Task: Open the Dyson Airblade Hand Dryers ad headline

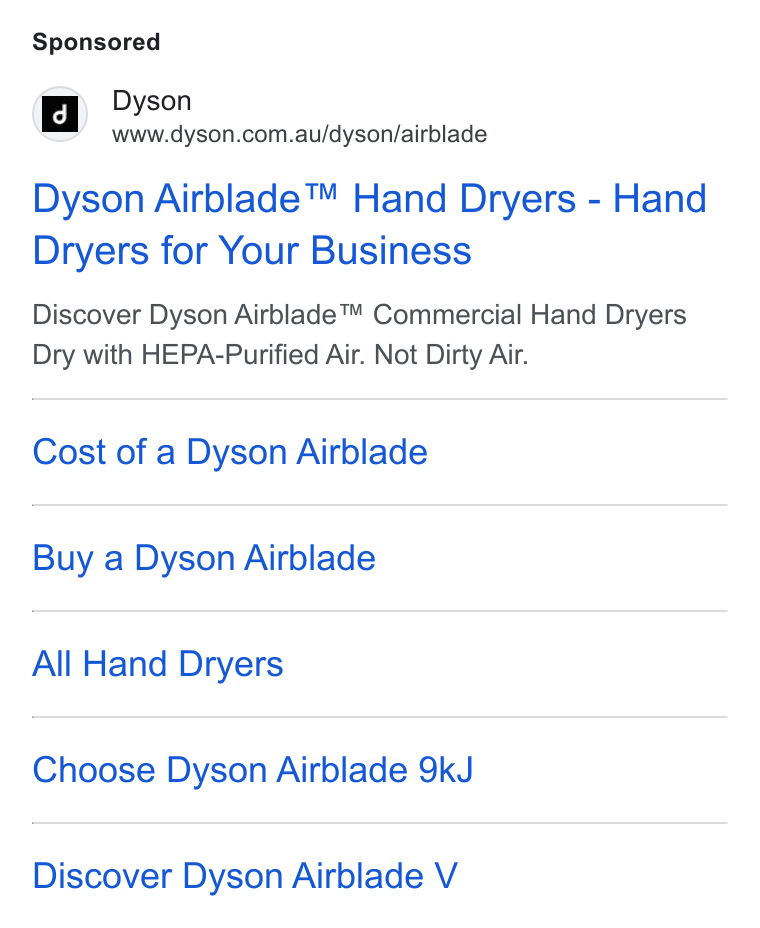Action: click(x=369, y=224)
